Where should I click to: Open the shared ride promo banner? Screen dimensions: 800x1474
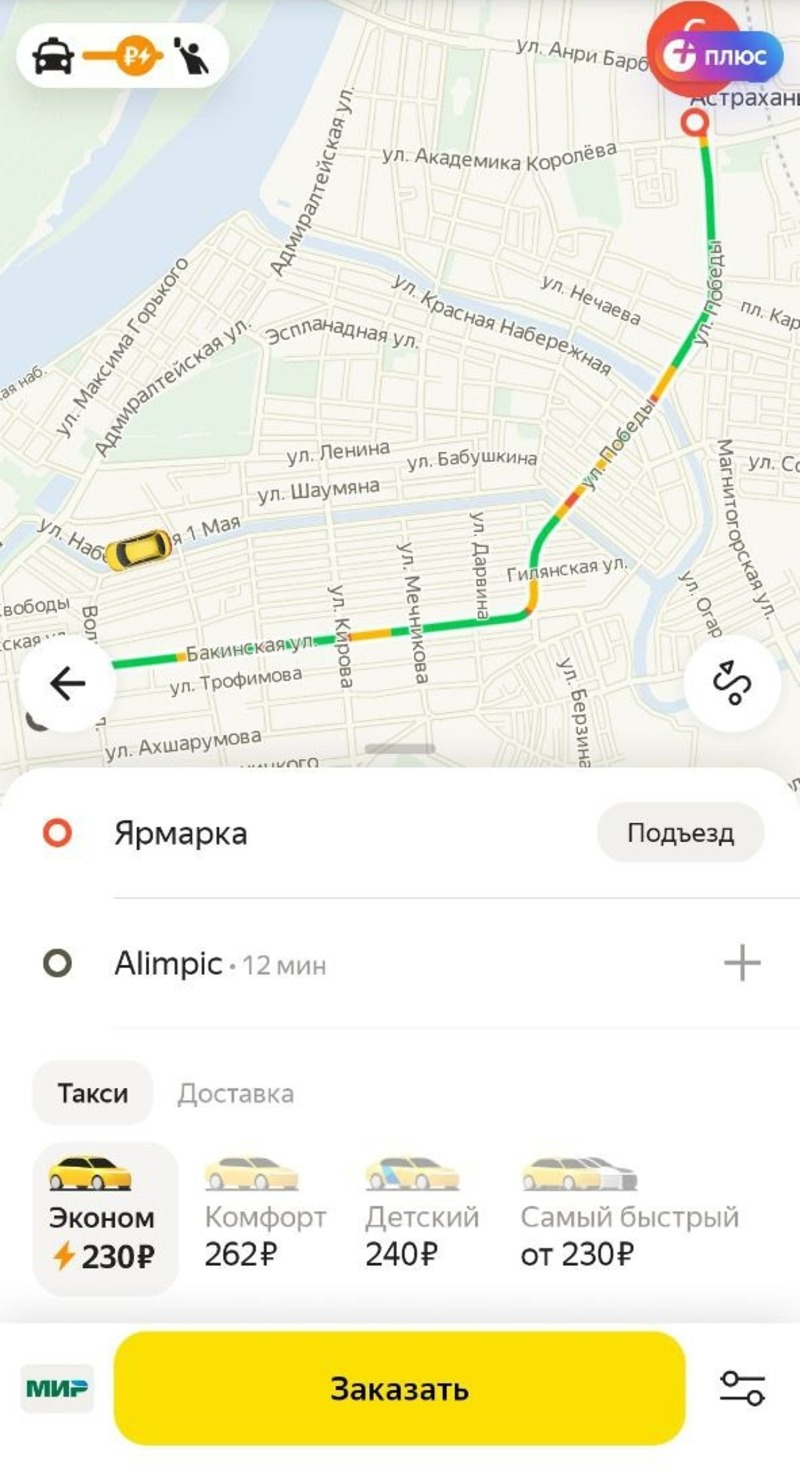pyautogui.click(x=122, y=56)
